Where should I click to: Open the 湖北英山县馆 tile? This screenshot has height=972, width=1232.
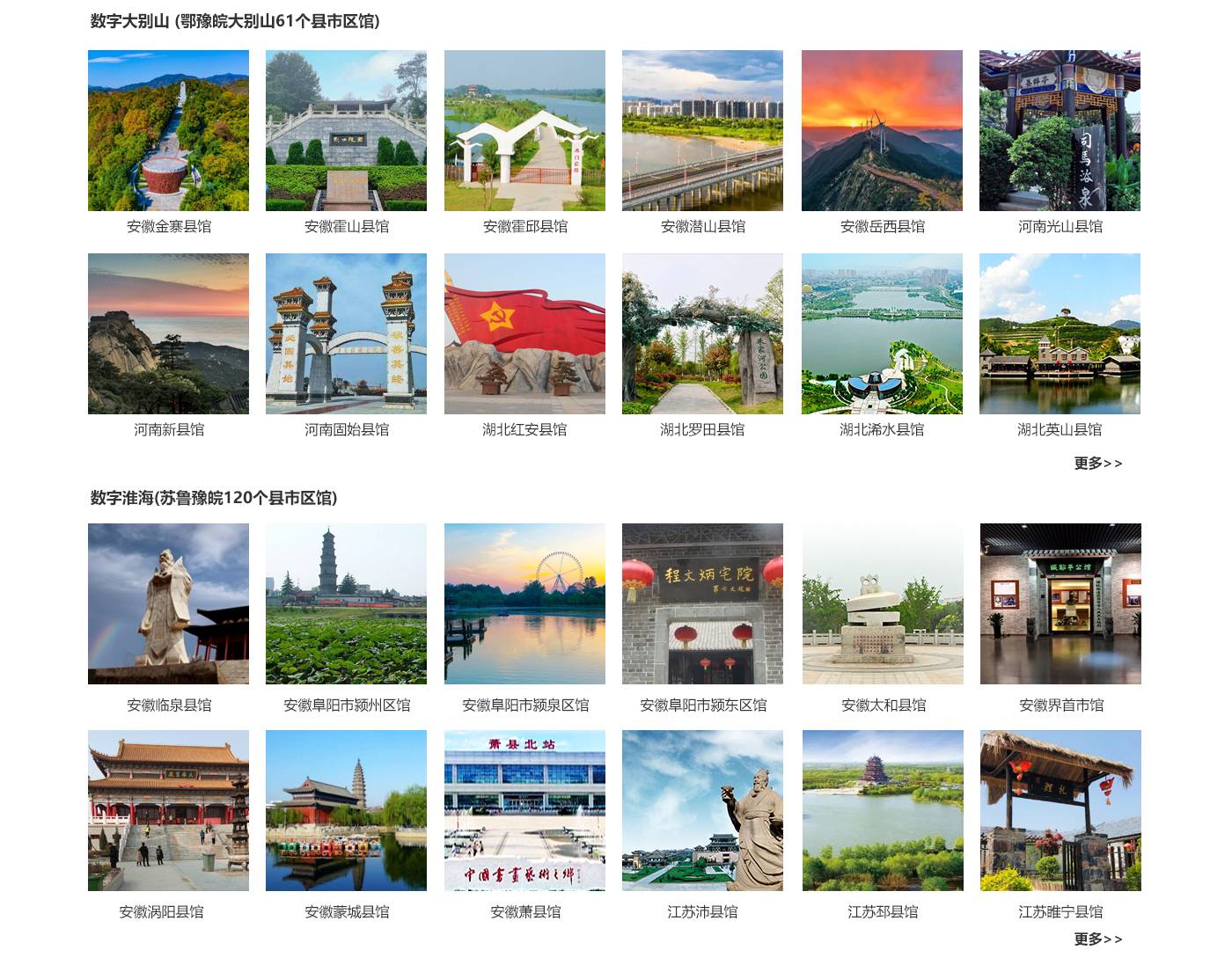pyautogui.click(x=1060, y=334)
